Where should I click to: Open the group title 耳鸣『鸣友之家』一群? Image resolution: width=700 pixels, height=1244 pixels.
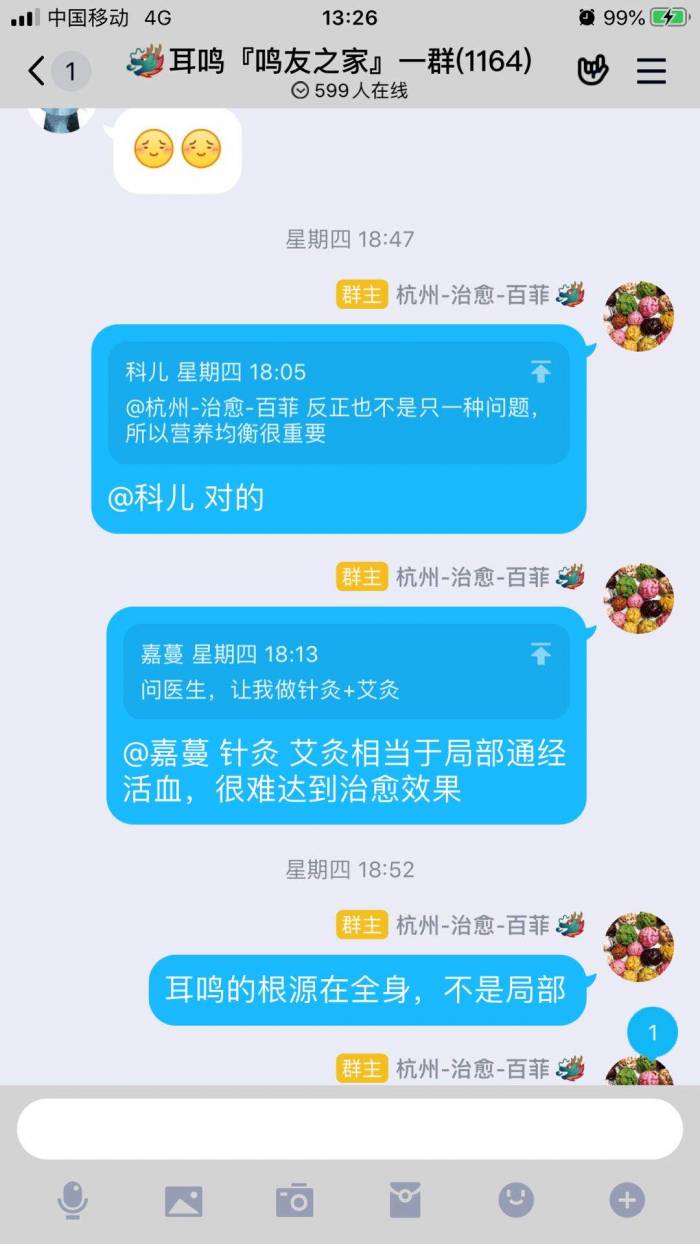click(349, 61)
